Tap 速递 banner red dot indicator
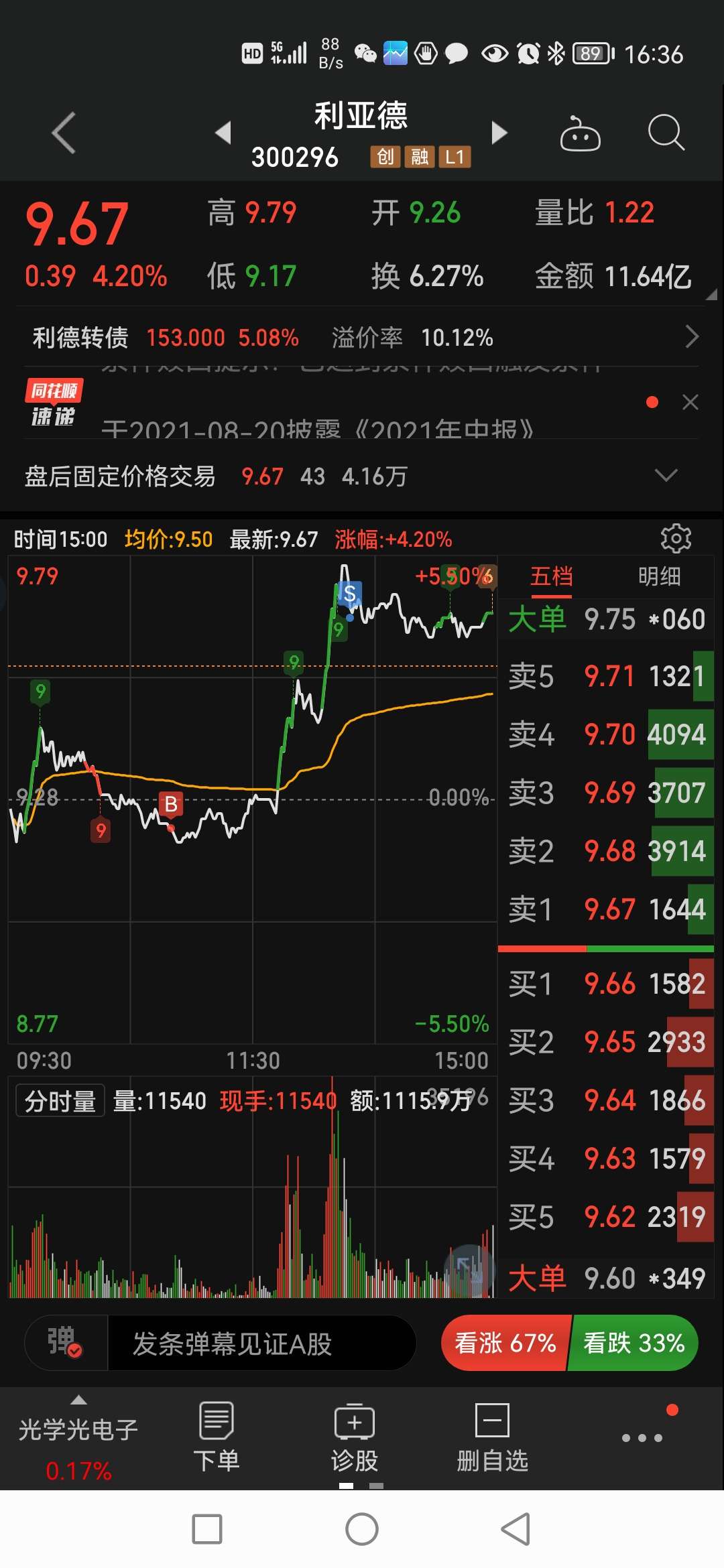Screen dimensions: 724x1568 [x=652, y=402]
